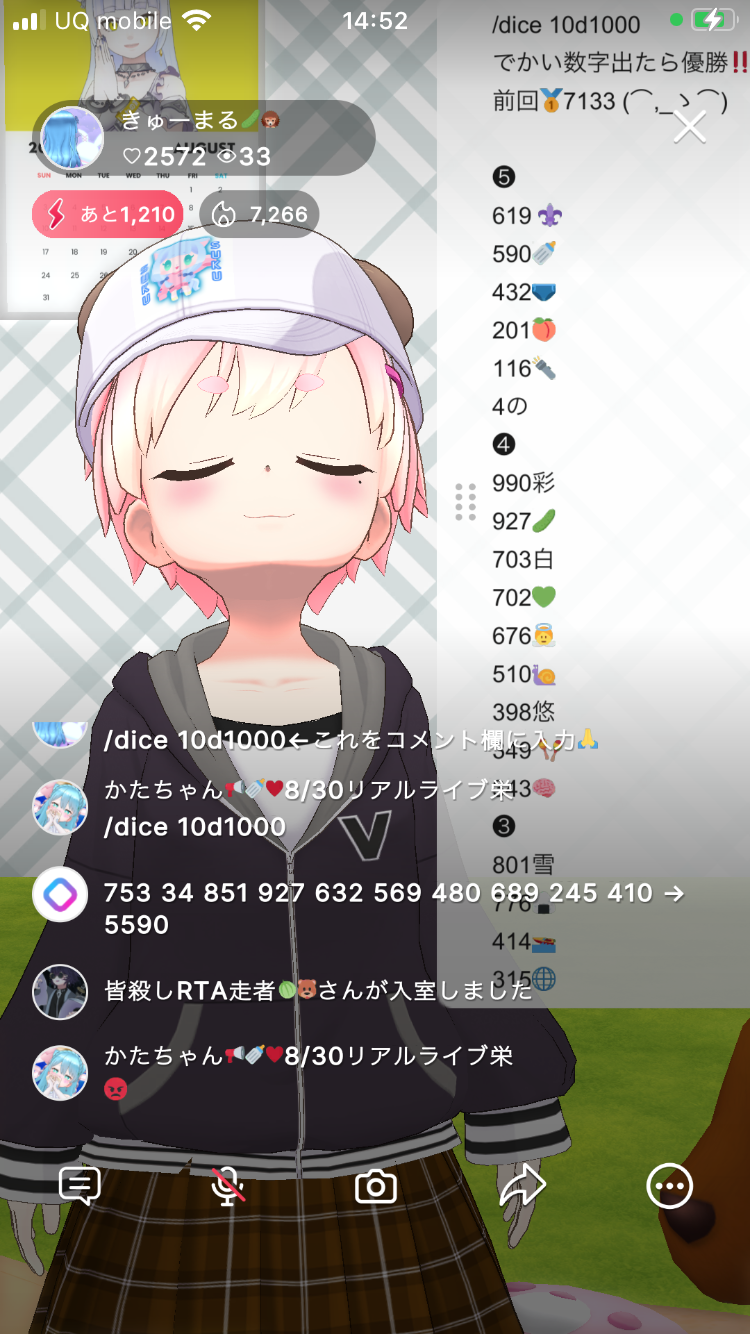Open the 7,266 flame points chip
The height and width of the screenshot is (1334, 750).
260,214
